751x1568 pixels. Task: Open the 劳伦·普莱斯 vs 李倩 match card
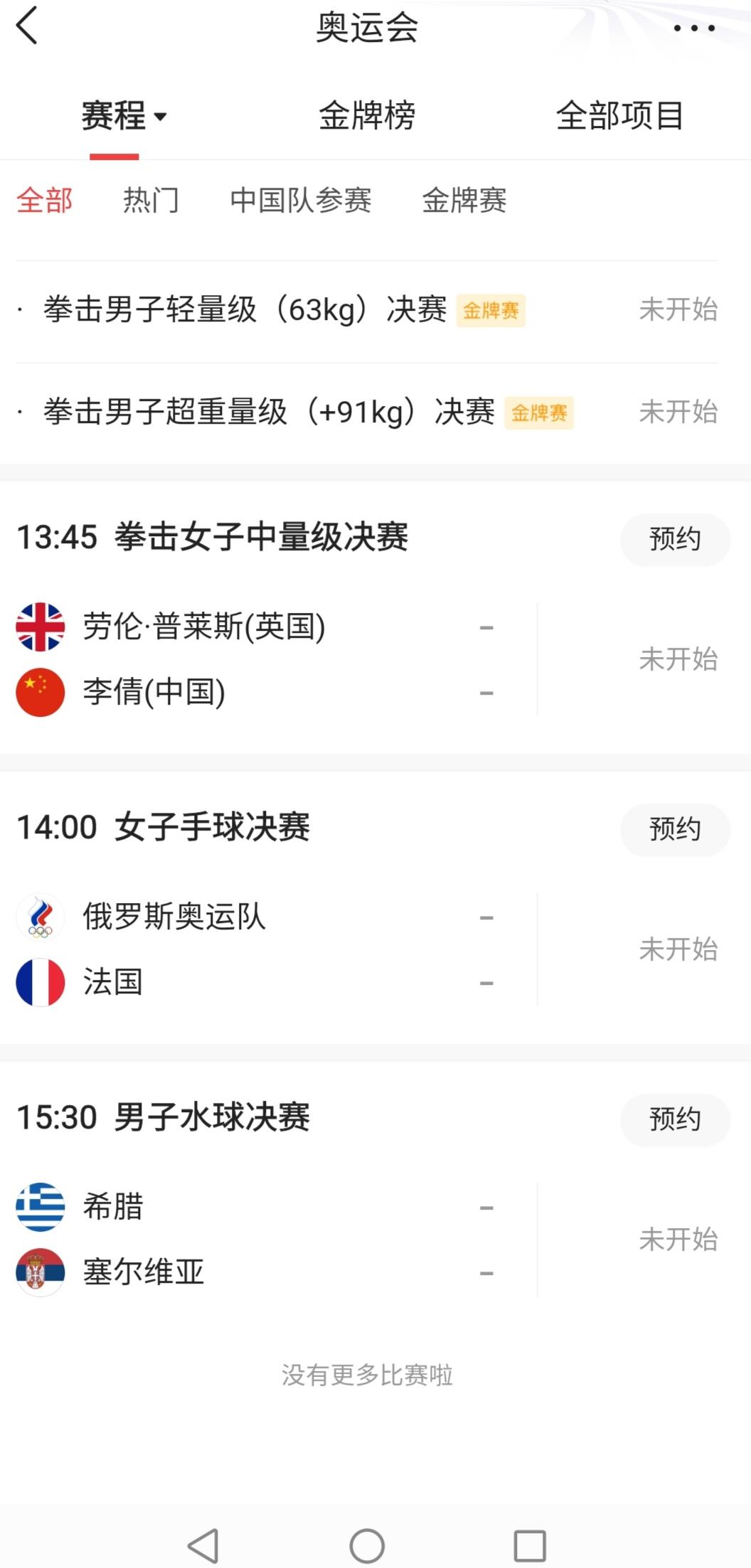pyautogui.click(x=367, y=659)
